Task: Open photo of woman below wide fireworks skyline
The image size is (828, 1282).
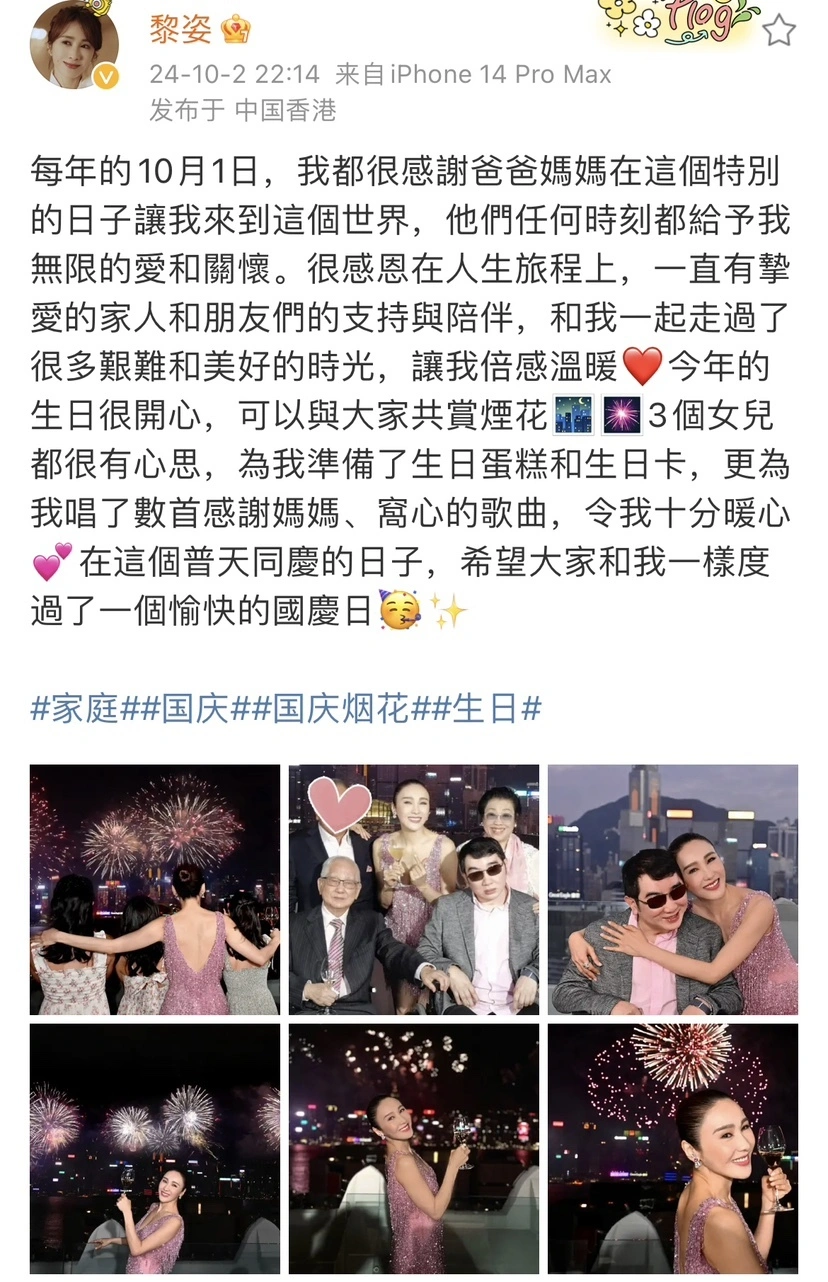Action: coord(155,1148)
